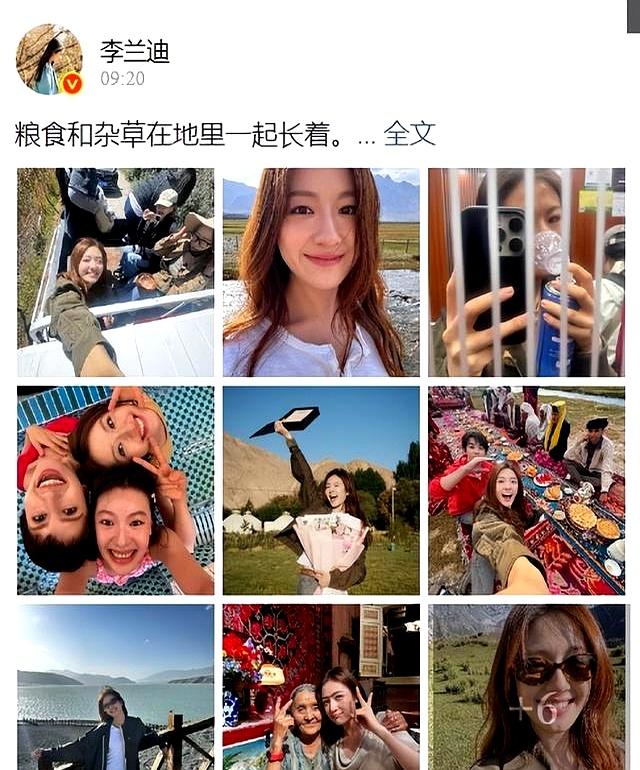This screenshot has height=770, width=640.
Task: Open 李兰迪's profile avatar
Action: click(49, 60)
